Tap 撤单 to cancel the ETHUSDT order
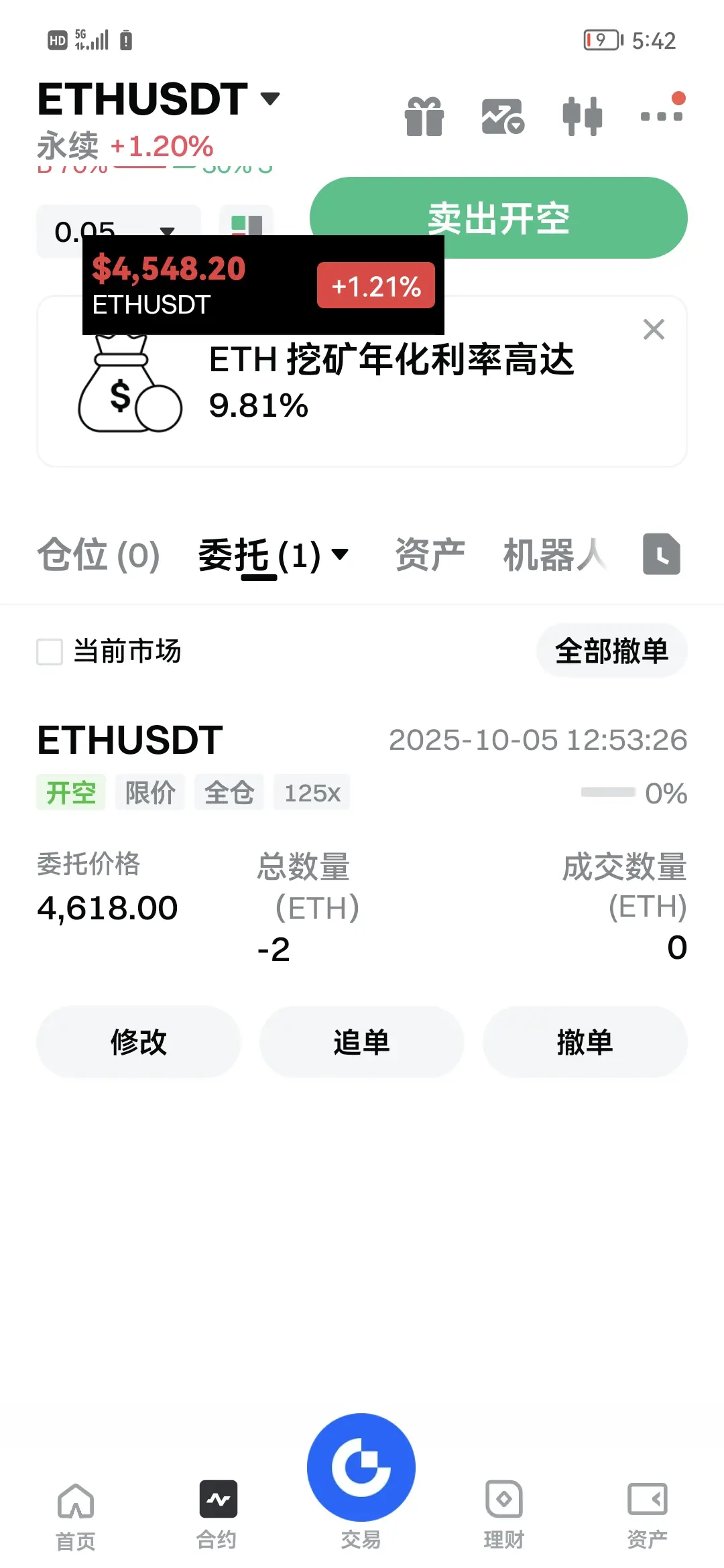 coord(585,1042)
